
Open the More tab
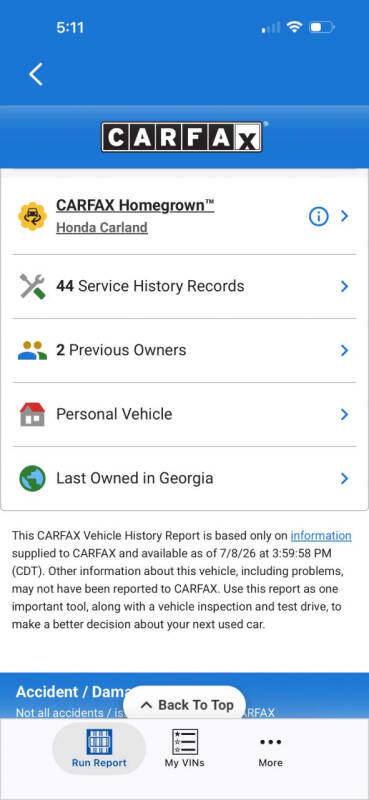[270, 749]
